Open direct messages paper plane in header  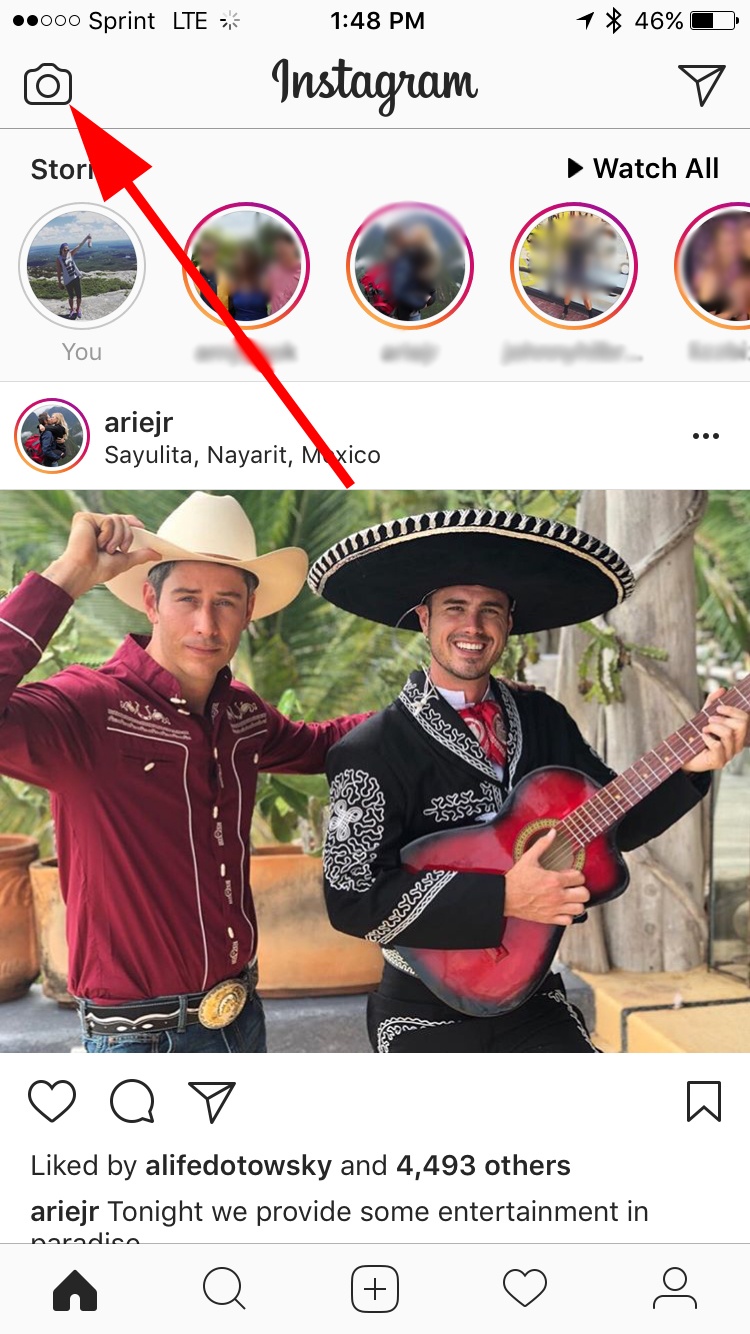coord(701,85)
